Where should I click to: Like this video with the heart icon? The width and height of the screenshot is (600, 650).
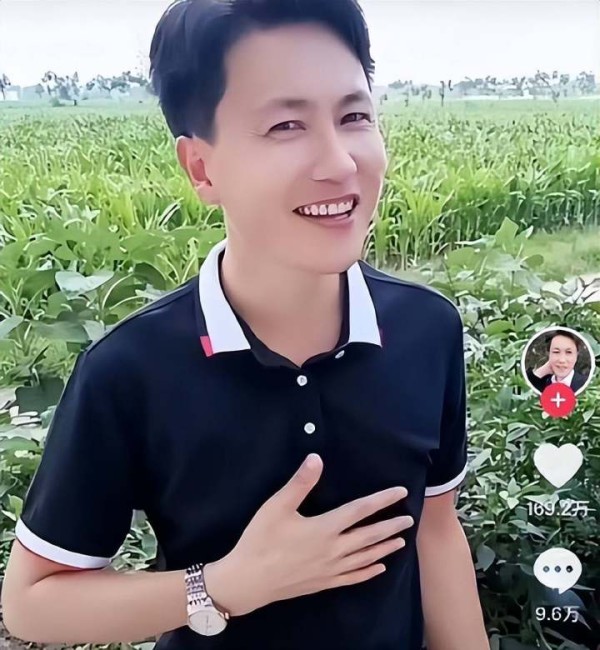[x=557, y=464]
